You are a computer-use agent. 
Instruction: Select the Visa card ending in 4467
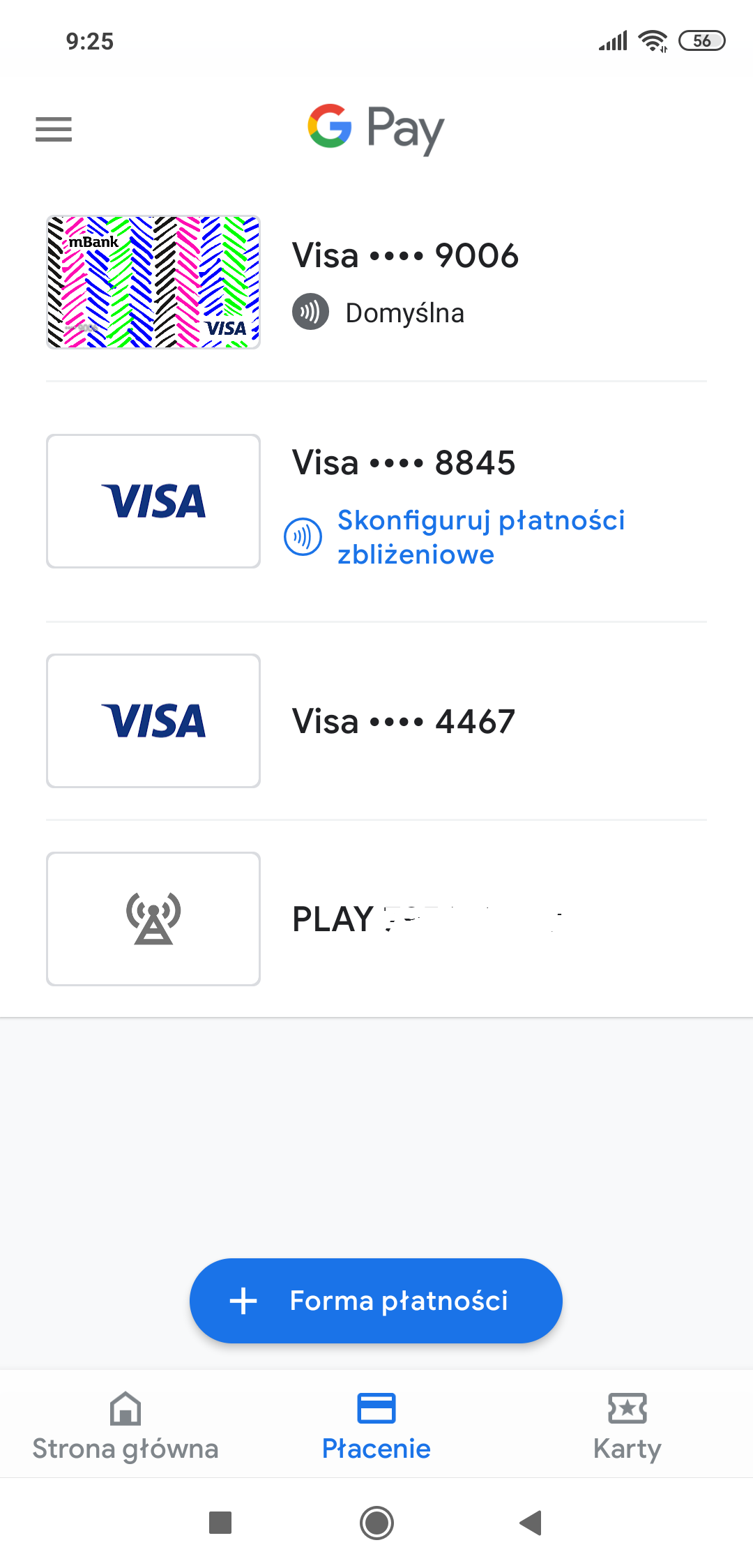pyautogui.click(x=403, y=721)
